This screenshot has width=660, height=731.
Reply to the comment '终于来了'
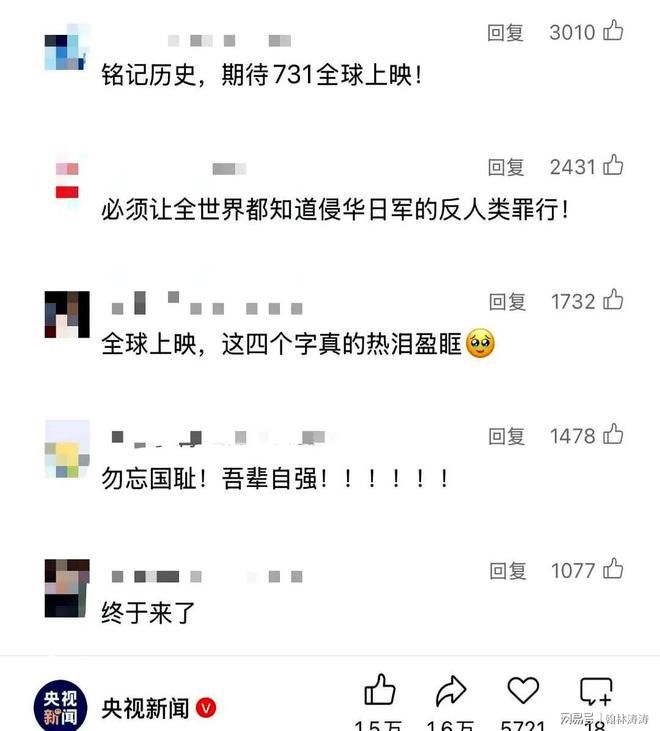[506, 571]
